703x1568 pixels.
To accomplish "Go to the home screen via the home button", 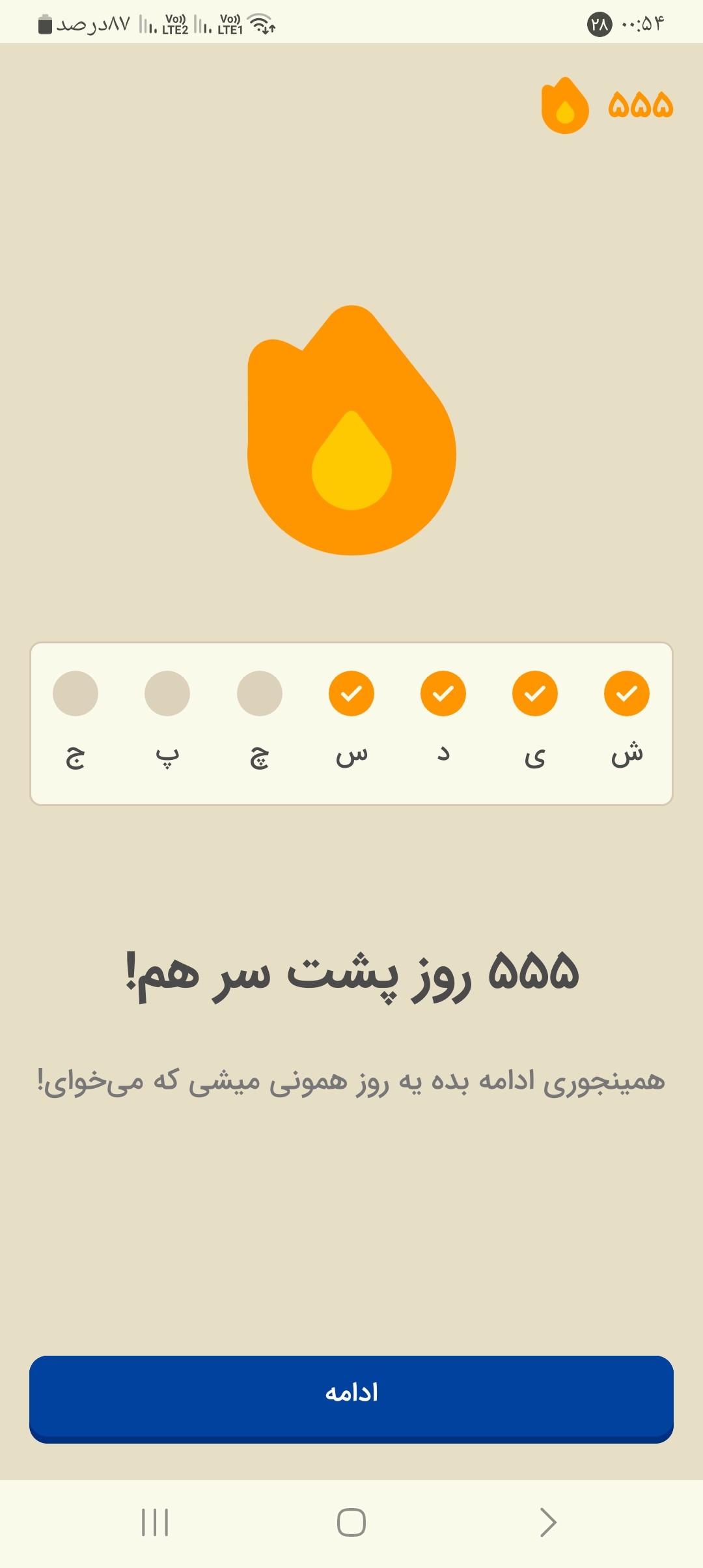I will [351, 1522].
